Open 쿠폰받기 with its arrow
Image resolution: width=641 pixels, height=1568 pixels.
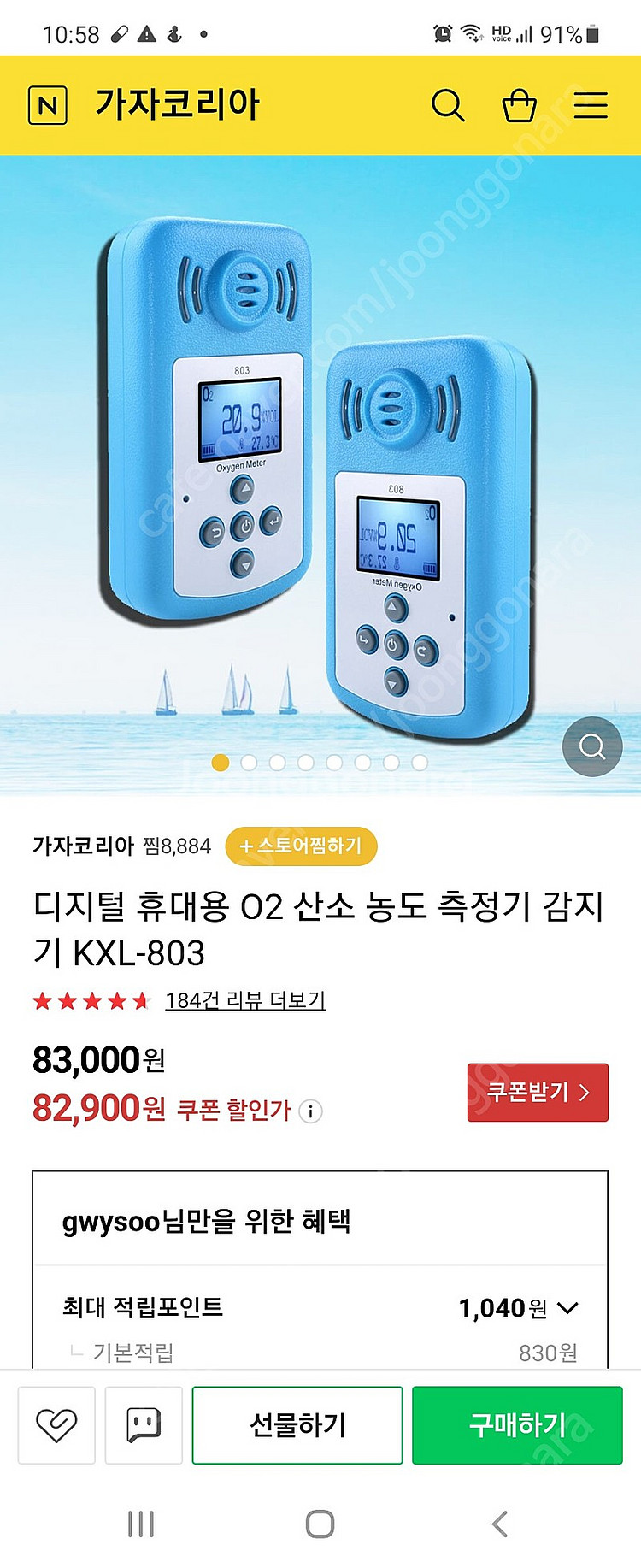(x=537, y=1093)
